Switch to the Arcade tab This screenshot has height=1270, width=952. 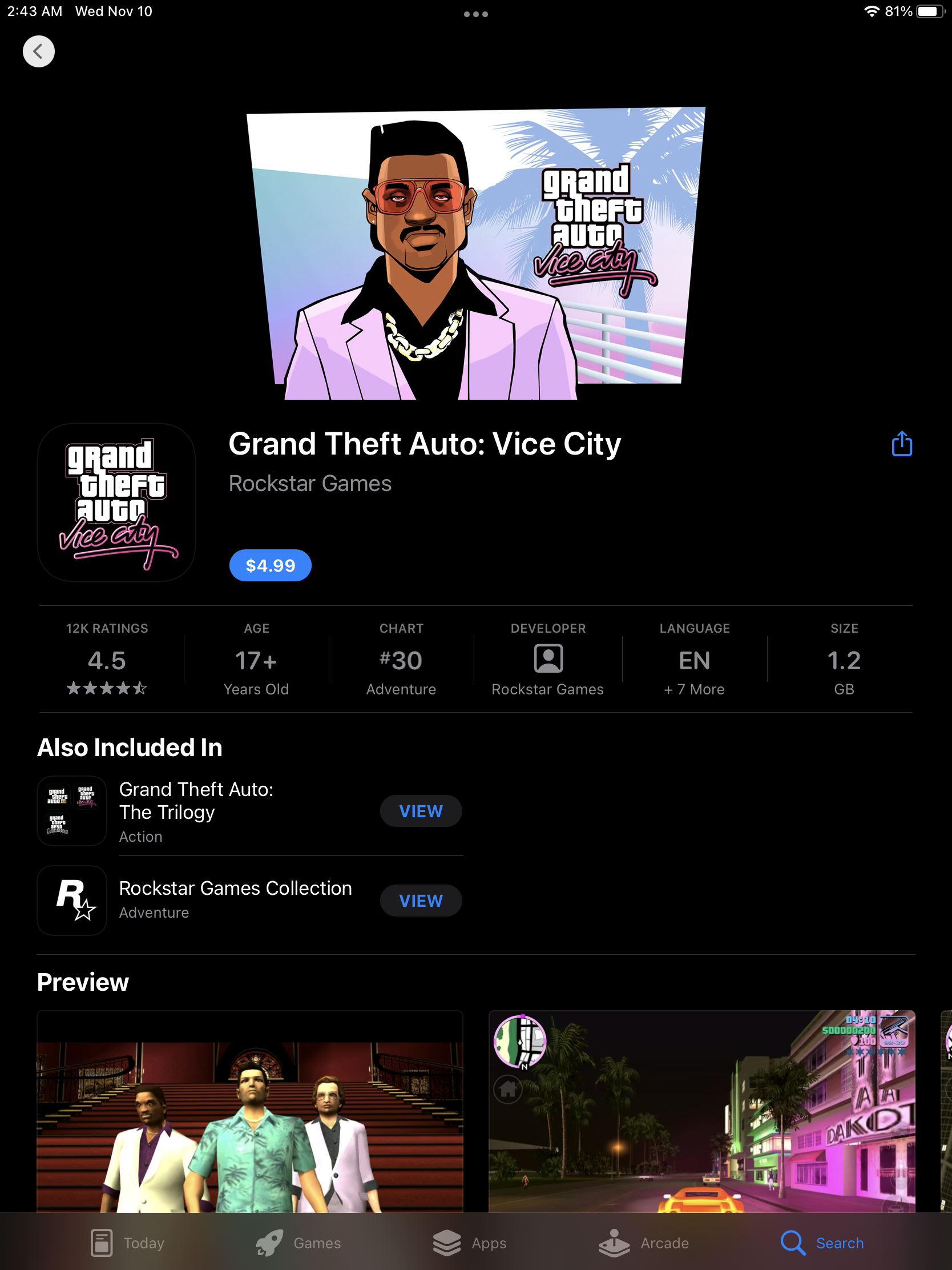(x=643, y=1243)
